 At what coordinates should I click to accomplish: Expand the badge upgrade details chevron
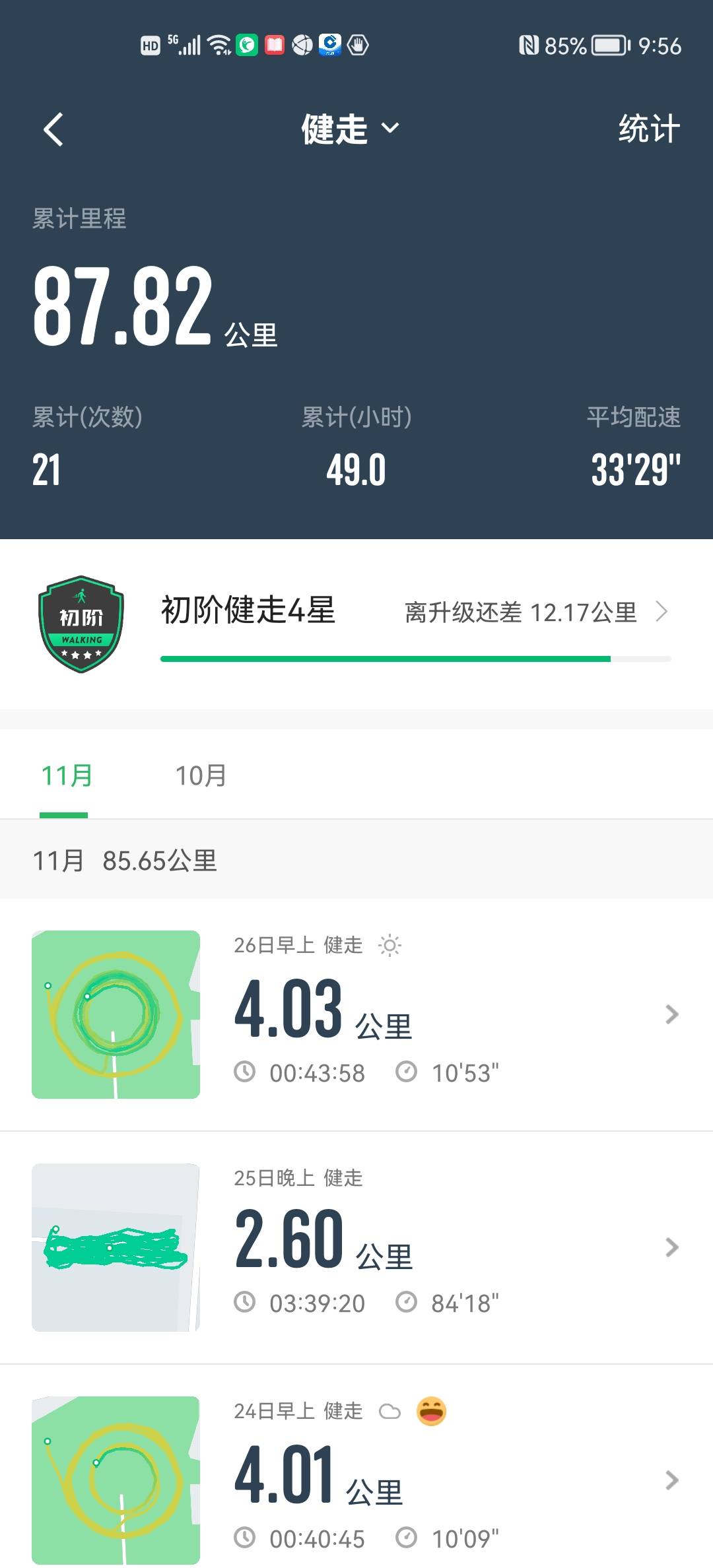(662, 612)
